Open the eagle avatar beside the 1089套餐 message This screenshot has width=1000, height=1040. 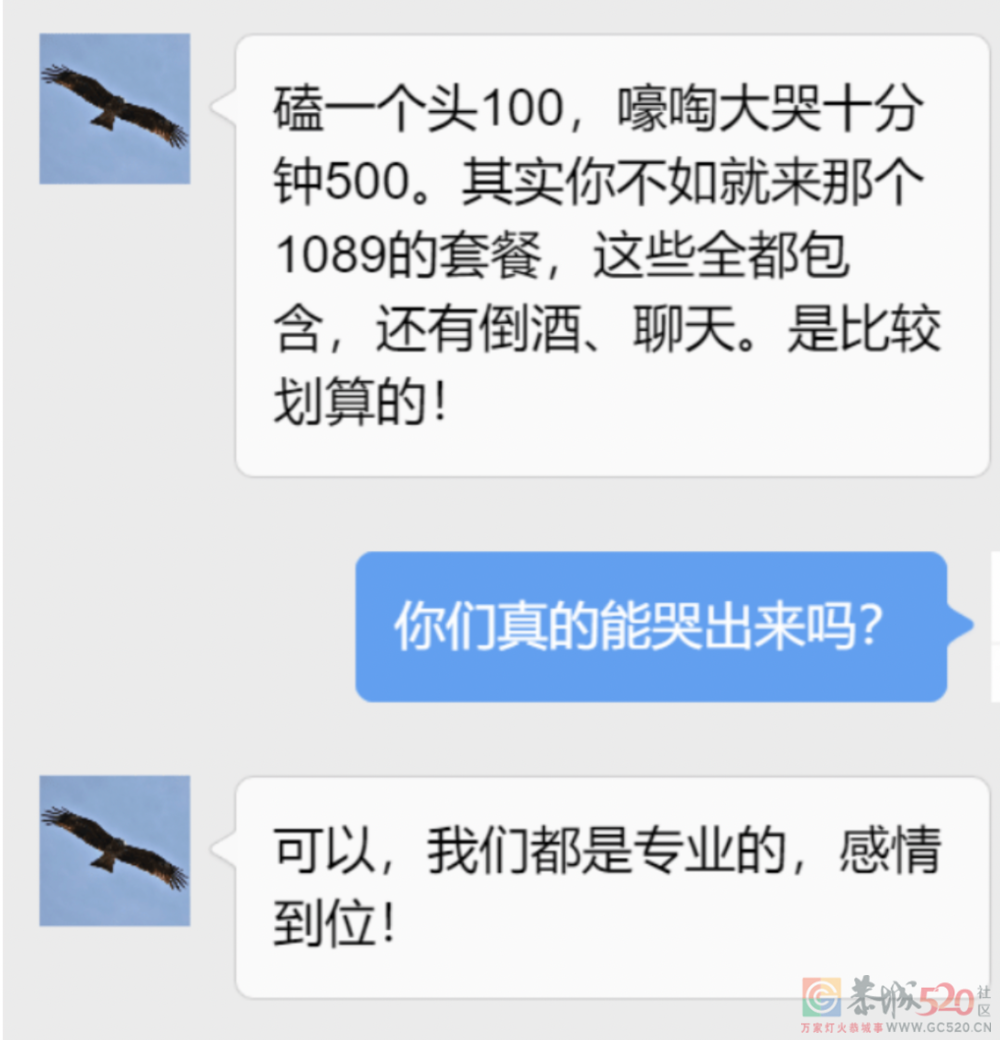click(x=115, y=109)
